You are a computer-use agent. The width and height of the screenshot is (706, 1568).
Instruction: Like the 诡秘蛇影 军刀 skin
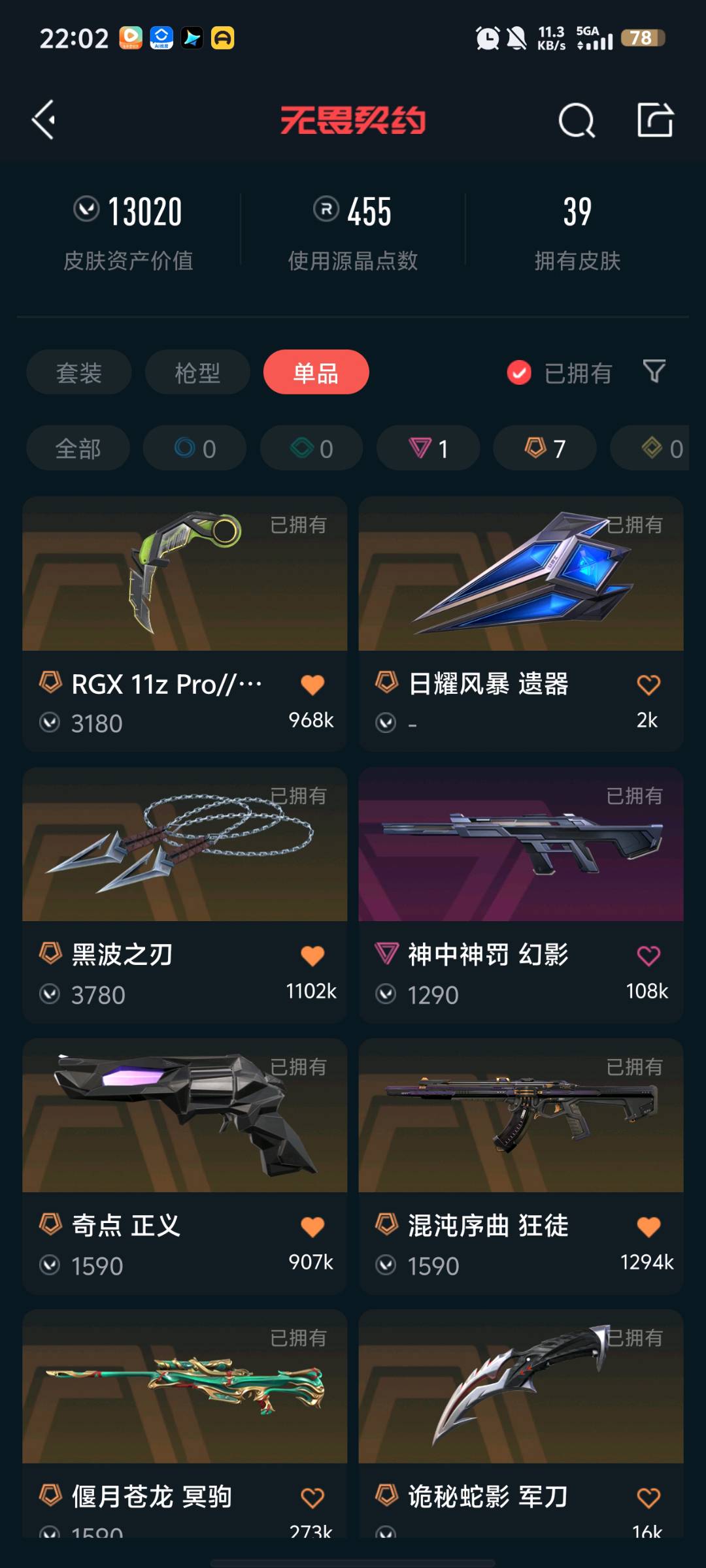pos(648,1497)
